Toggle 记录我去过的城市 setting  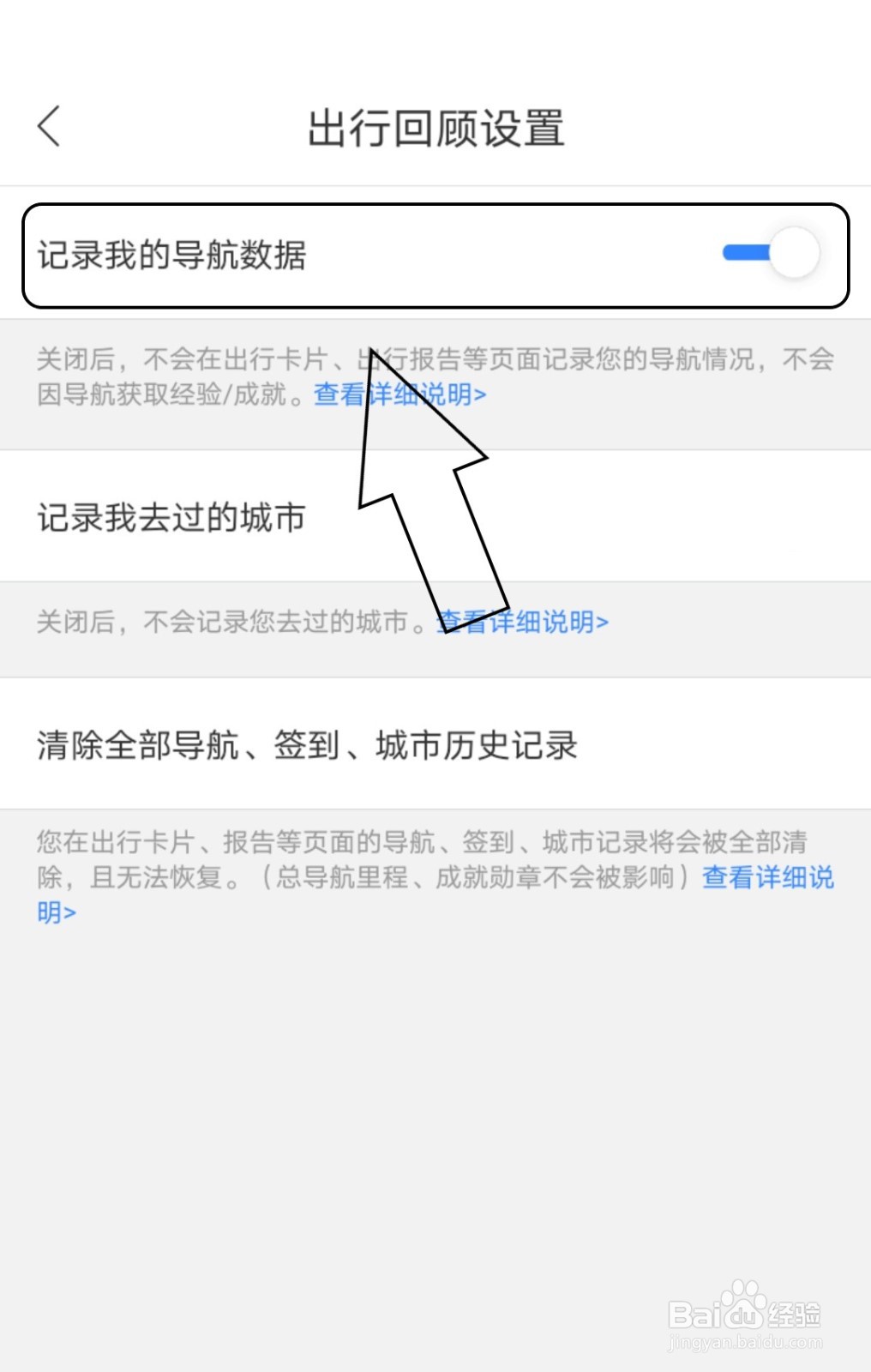[171, 518]
